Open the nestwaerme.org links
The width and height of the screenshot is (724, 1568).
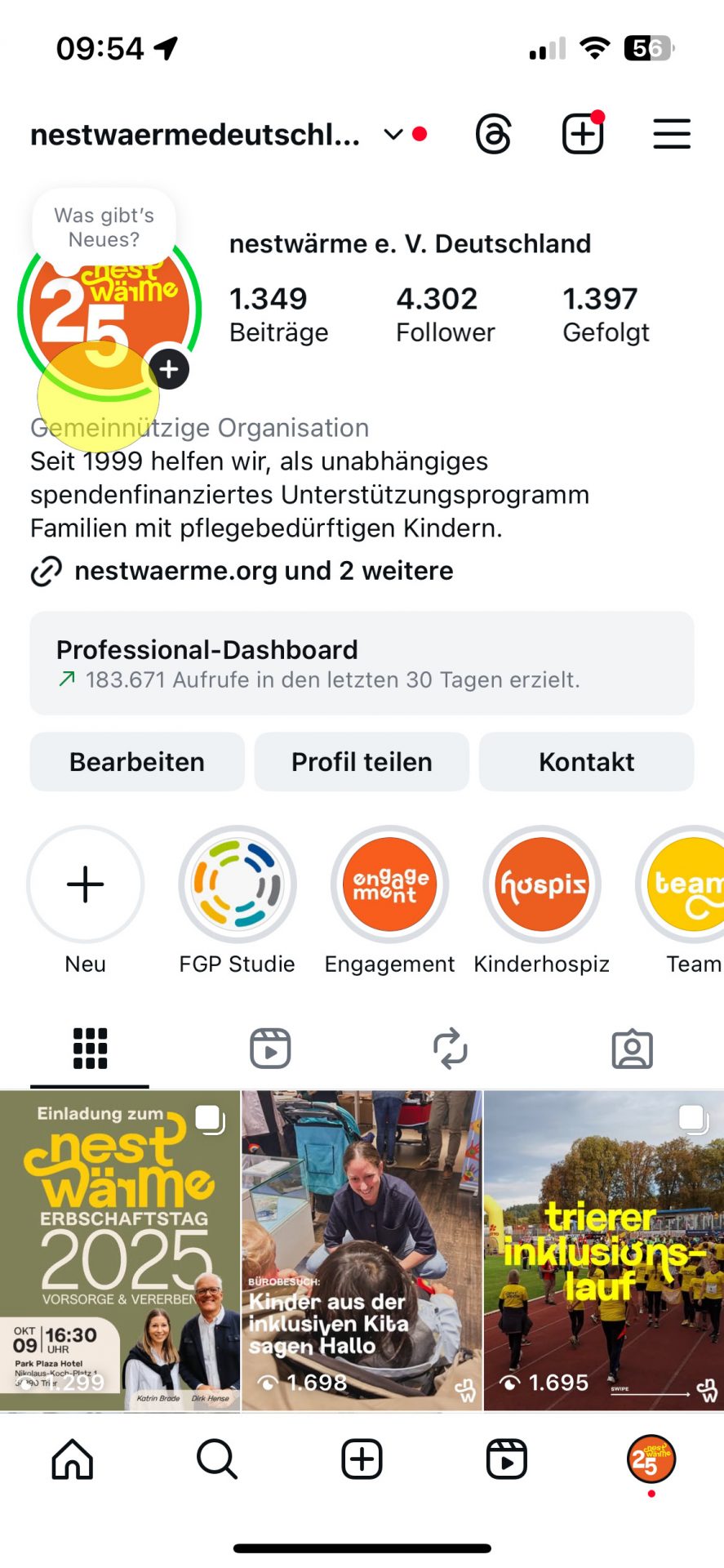click(263, 571)
